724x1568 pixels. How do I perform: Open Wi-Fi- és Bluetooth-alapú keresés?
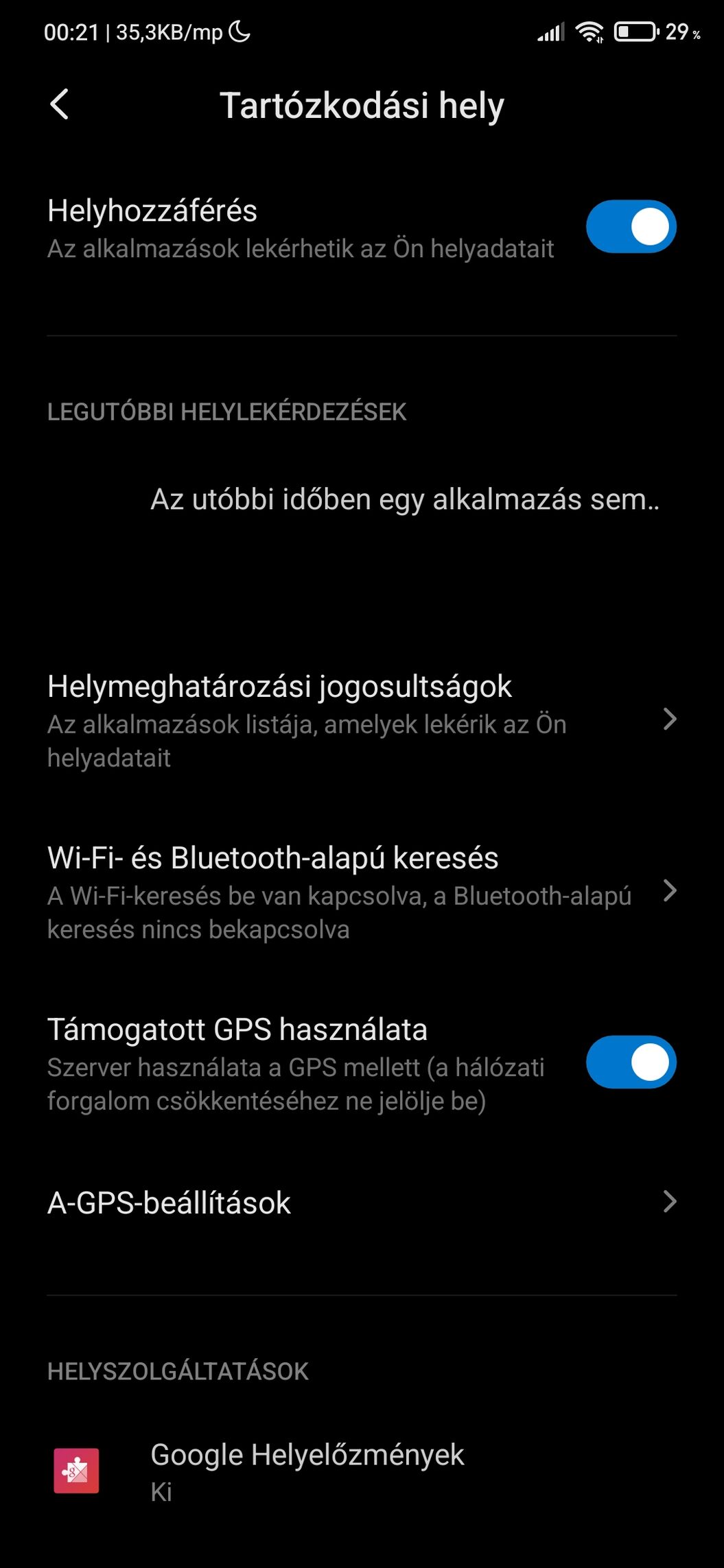[x=362, y=892]
